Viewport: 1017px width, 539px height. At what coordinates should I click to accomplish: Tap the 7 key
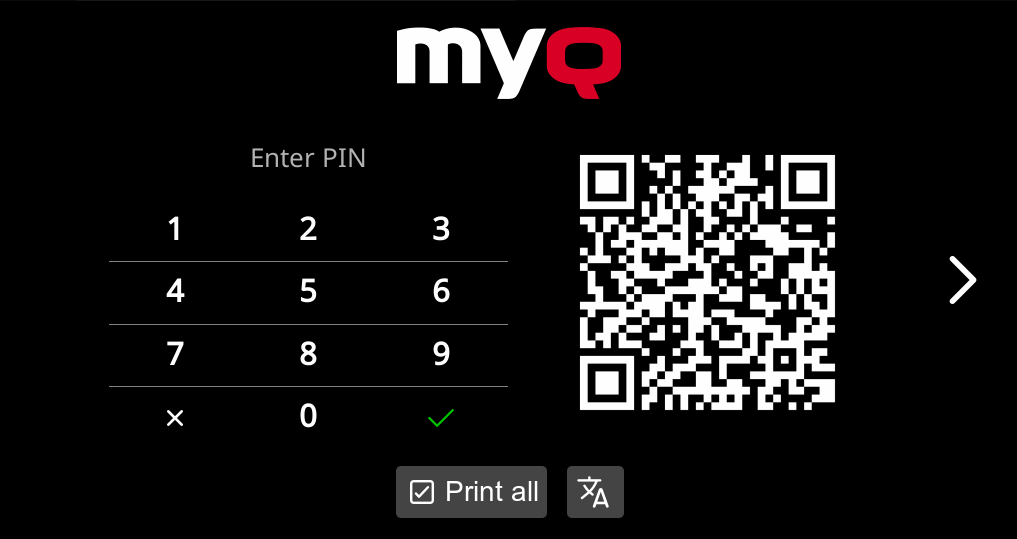[x=175, y=354]
